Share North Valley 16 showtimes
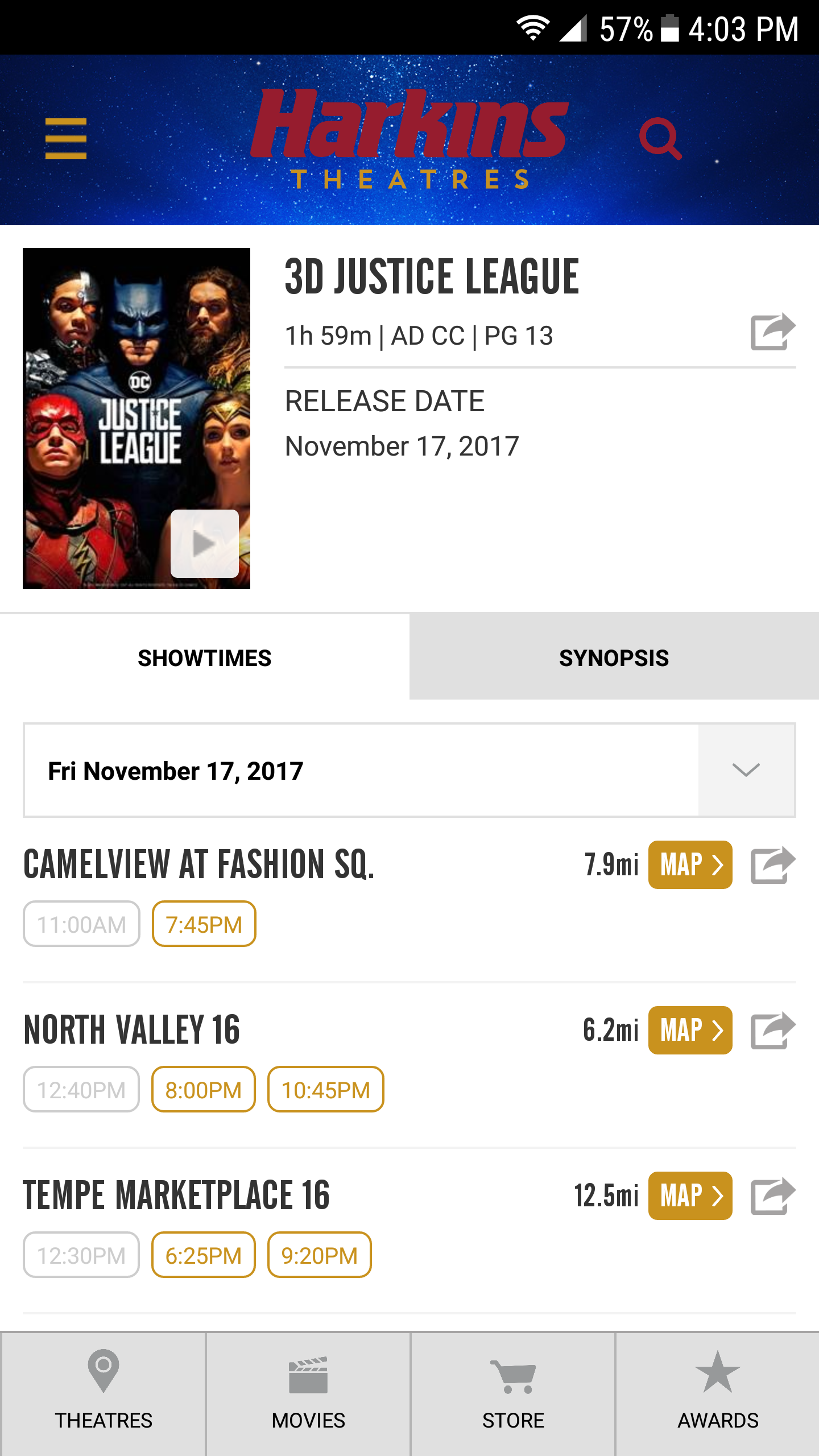Viewport: 819px width, 1456px height. click(x=773, y=1031)
